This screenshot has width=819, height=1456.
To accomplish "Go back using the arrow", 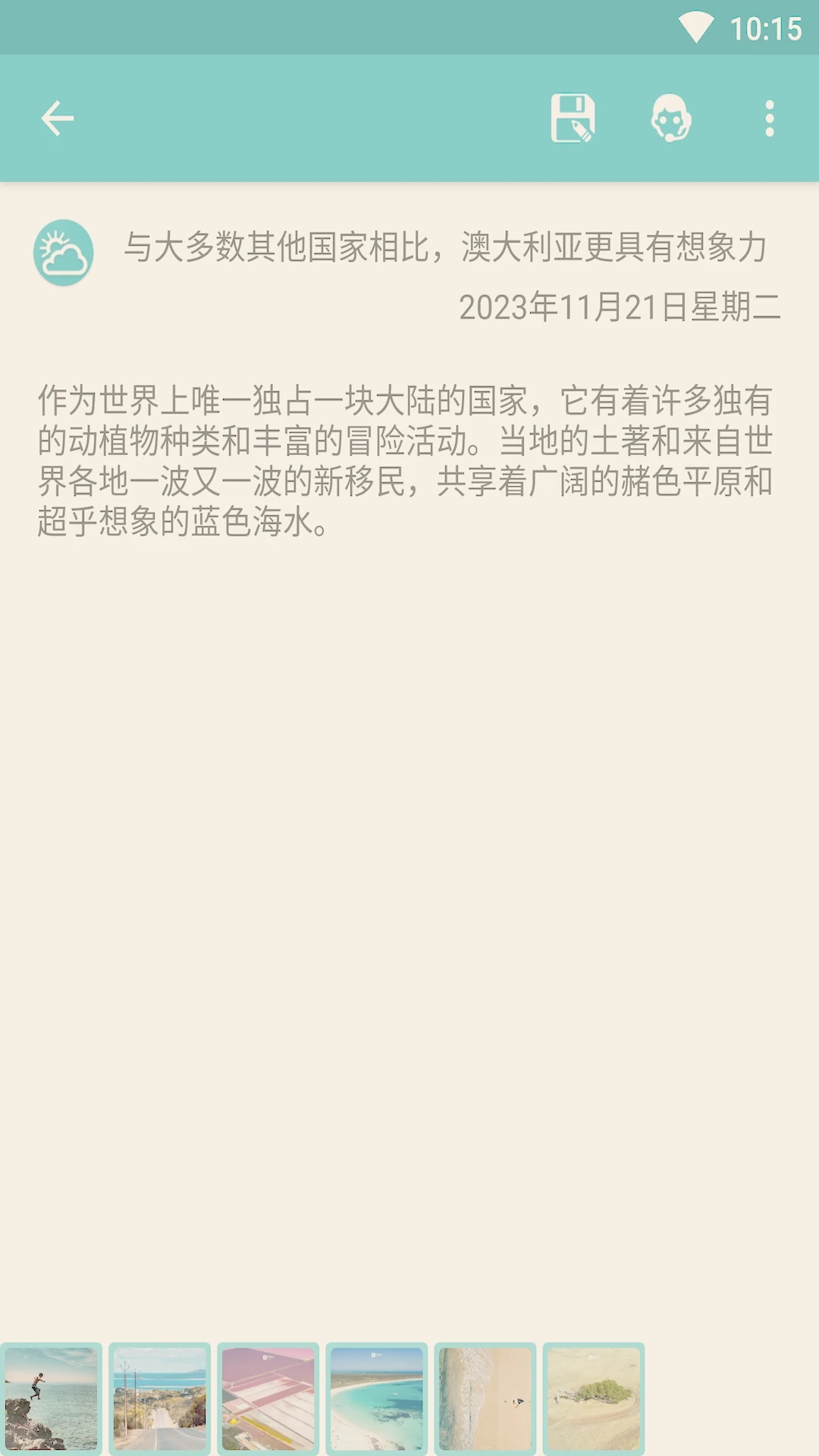I will click(58, 119).
